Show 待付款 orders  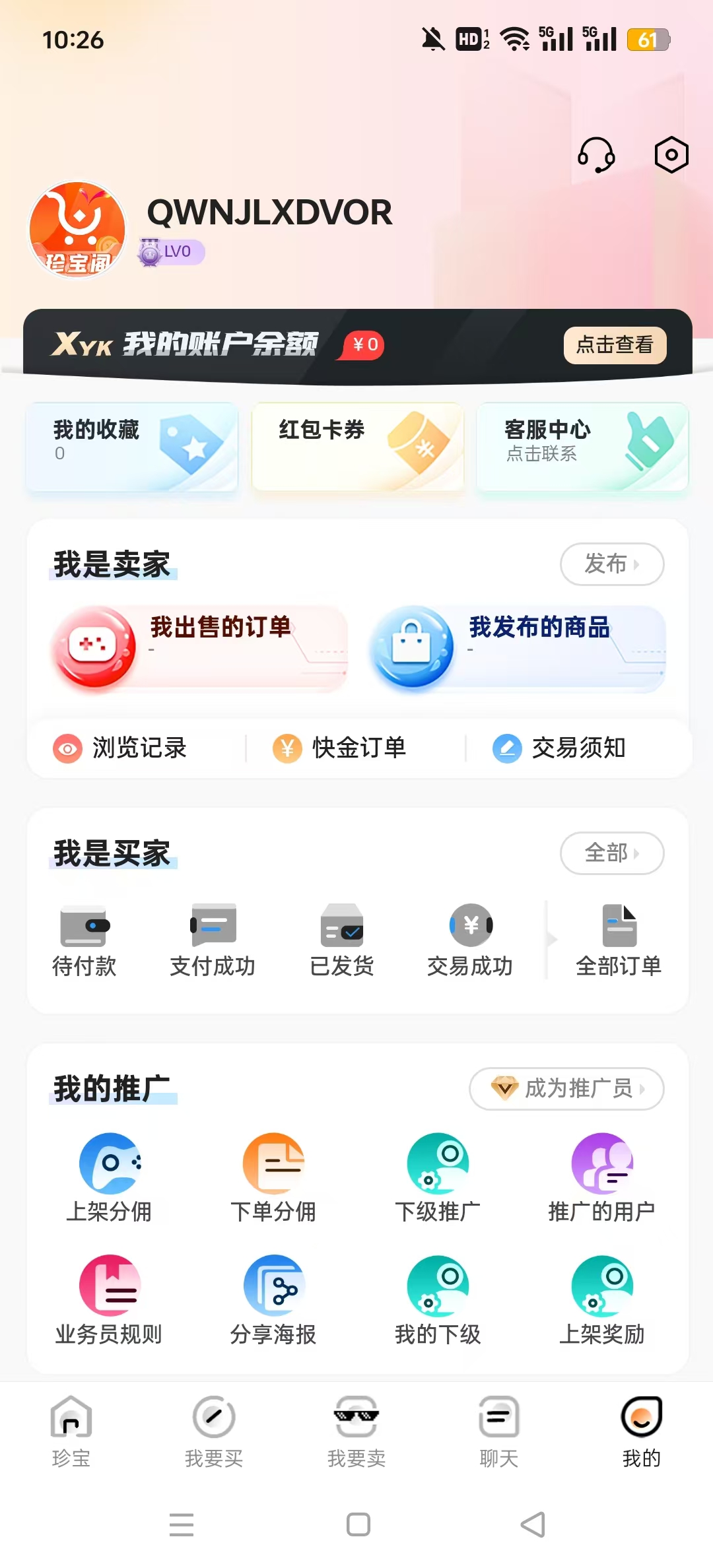click(85, 940)
